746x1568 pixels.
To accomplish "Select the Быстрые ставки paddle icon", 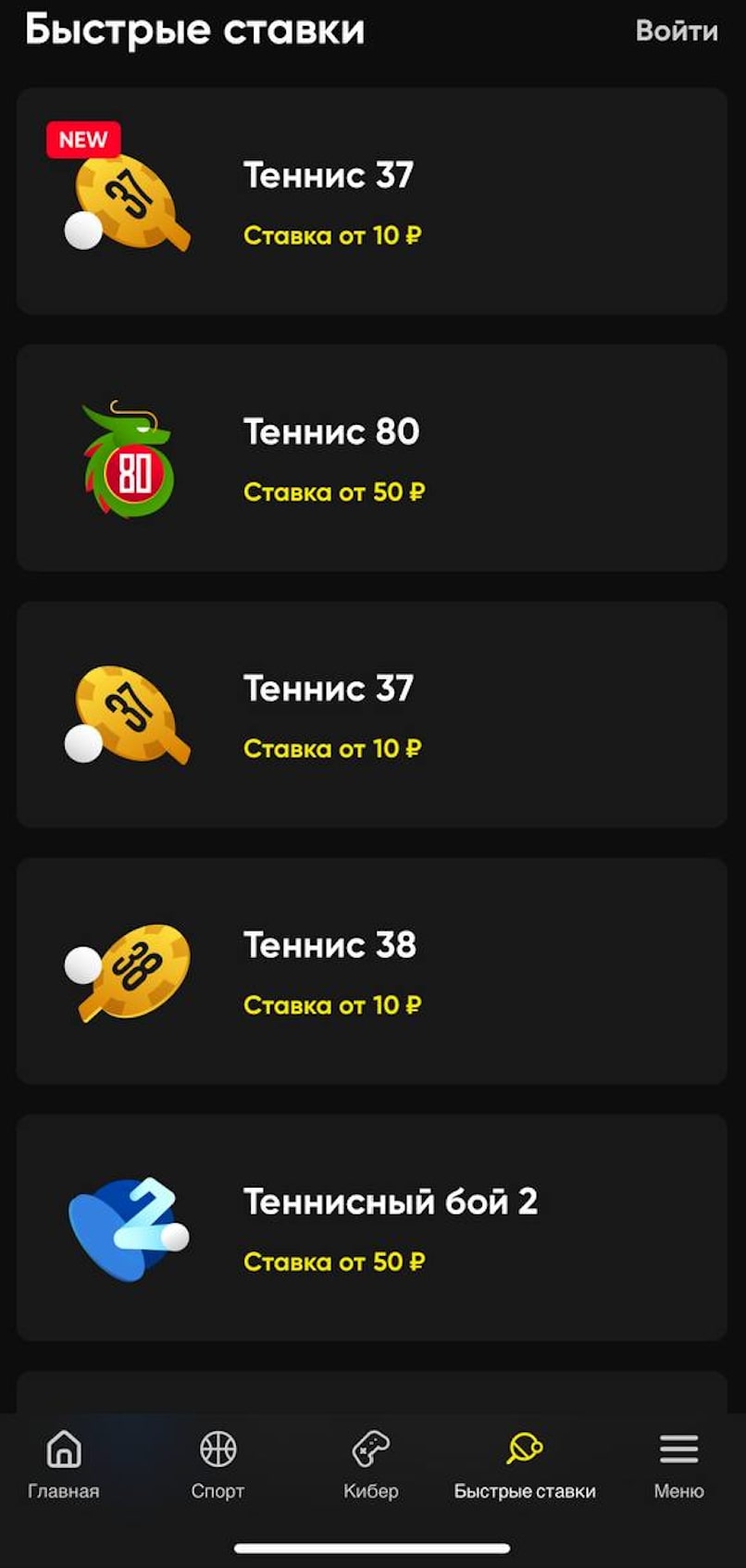I will [525, 1449].
